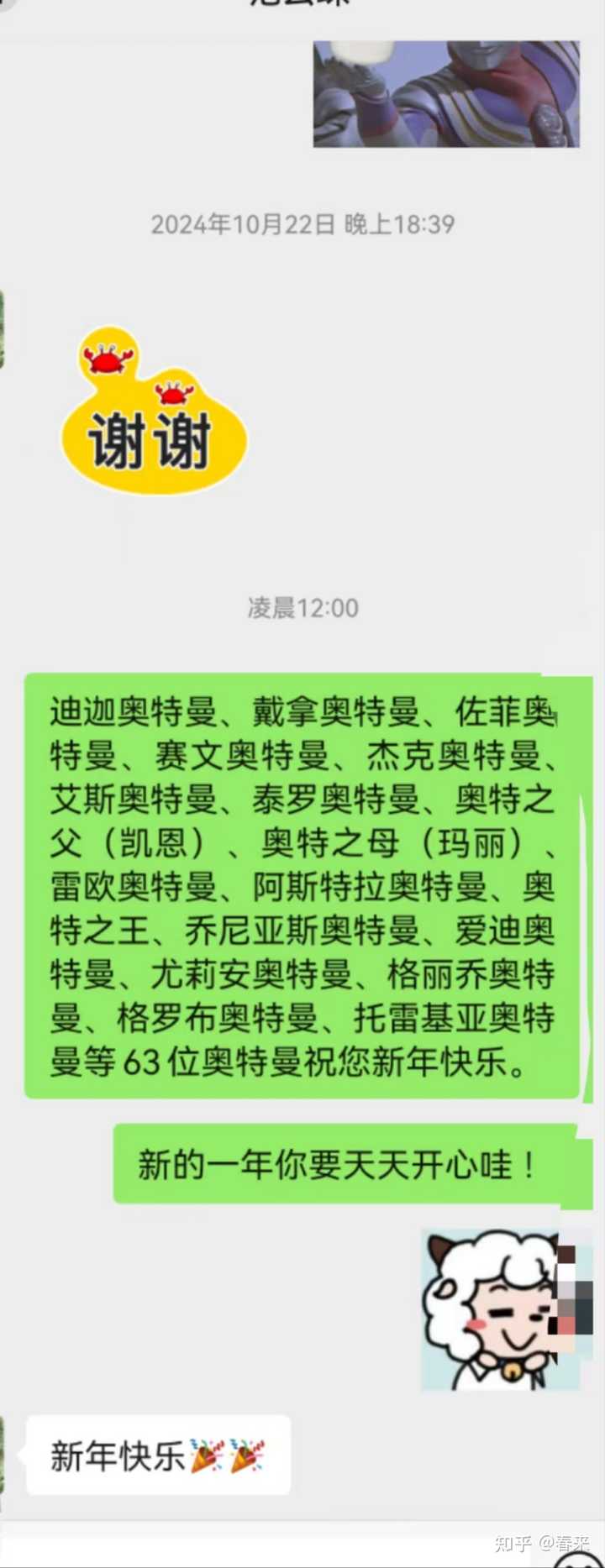Open the Ultraman photo message
The height and width of the screenshot is (1568, 605).
446,94
